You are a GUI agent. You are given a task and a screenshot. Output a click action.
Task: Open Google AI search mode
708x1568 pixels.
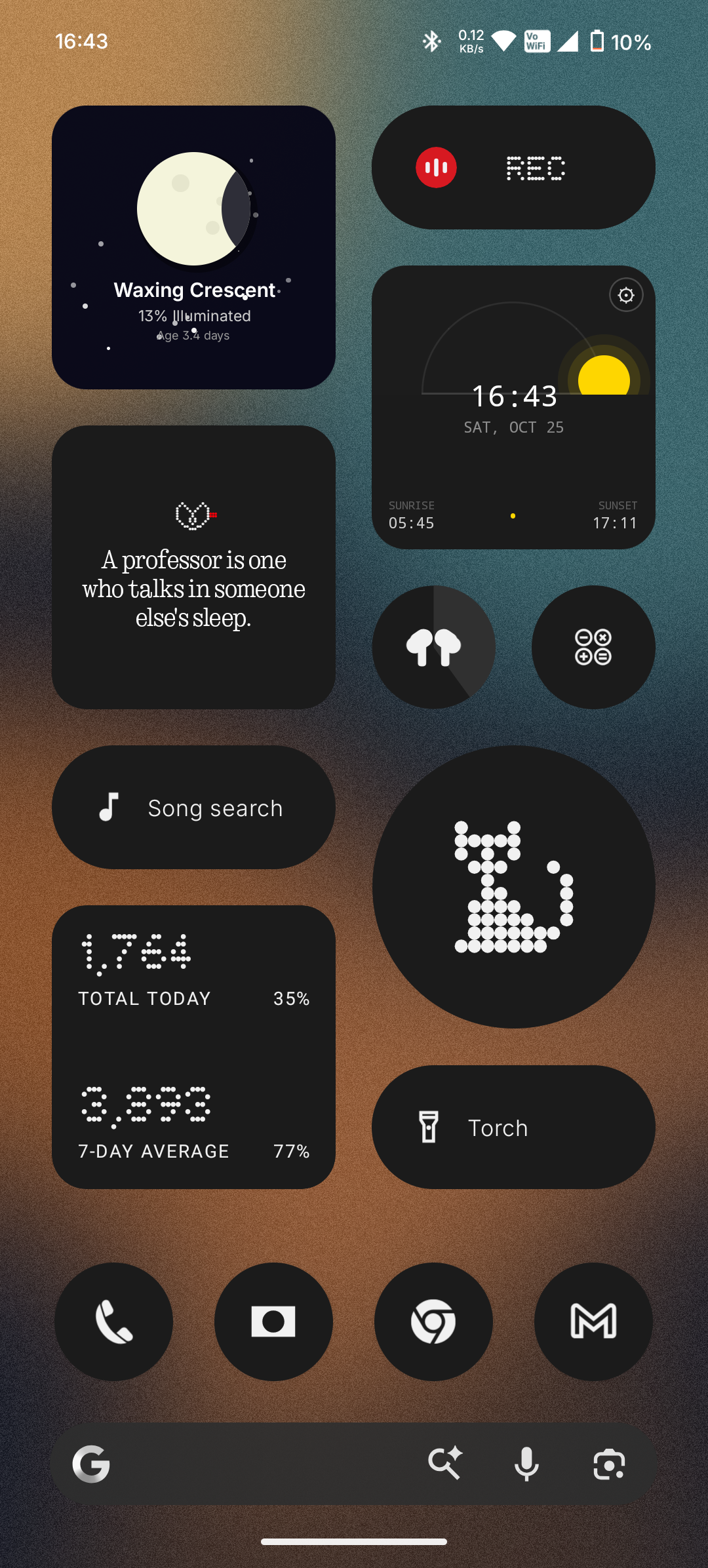click(x=445, y=1464)
